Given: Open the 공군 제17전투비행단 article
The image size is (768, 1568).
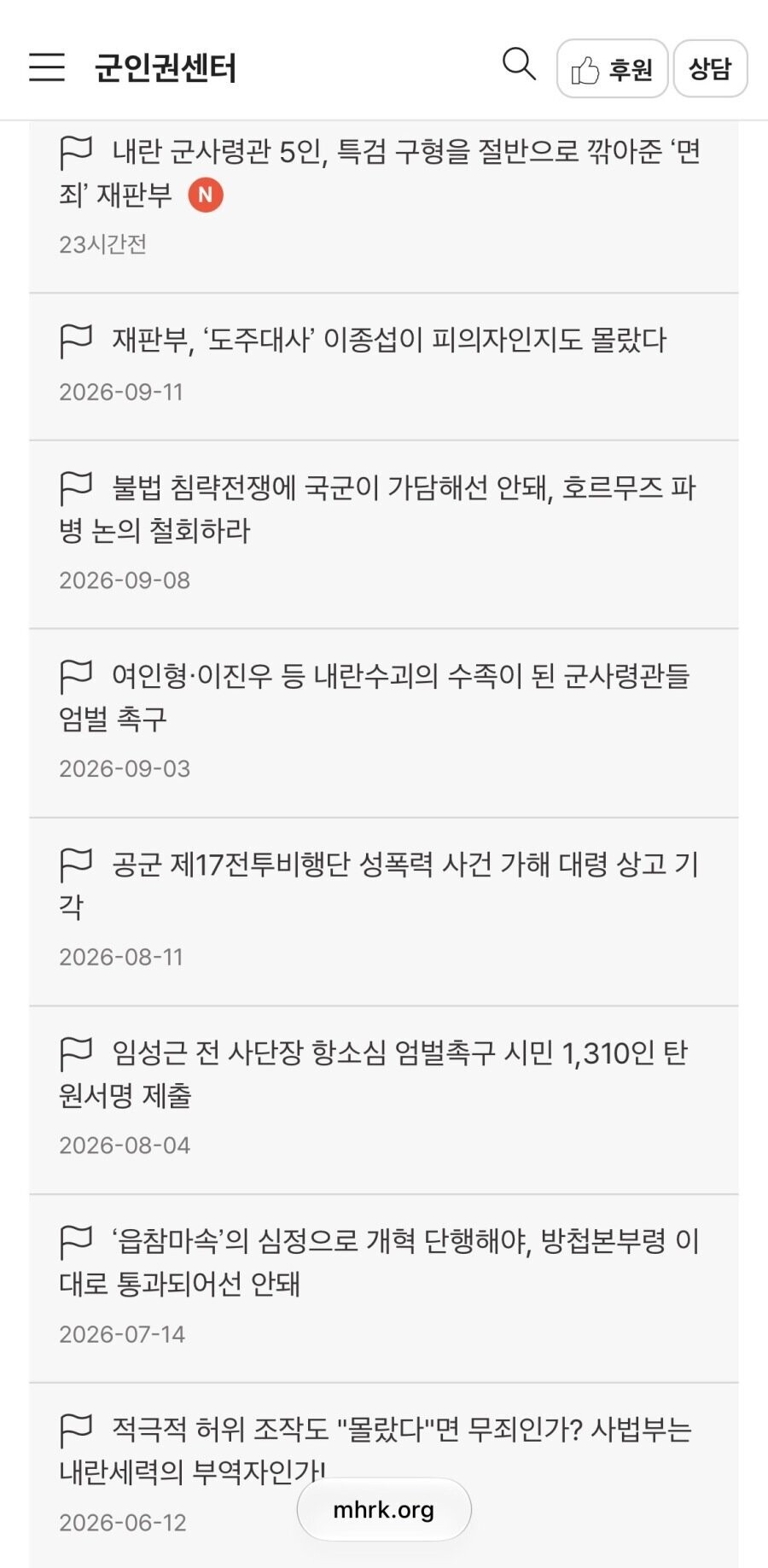Looking at the screenshot, I should tap(384, 912).
